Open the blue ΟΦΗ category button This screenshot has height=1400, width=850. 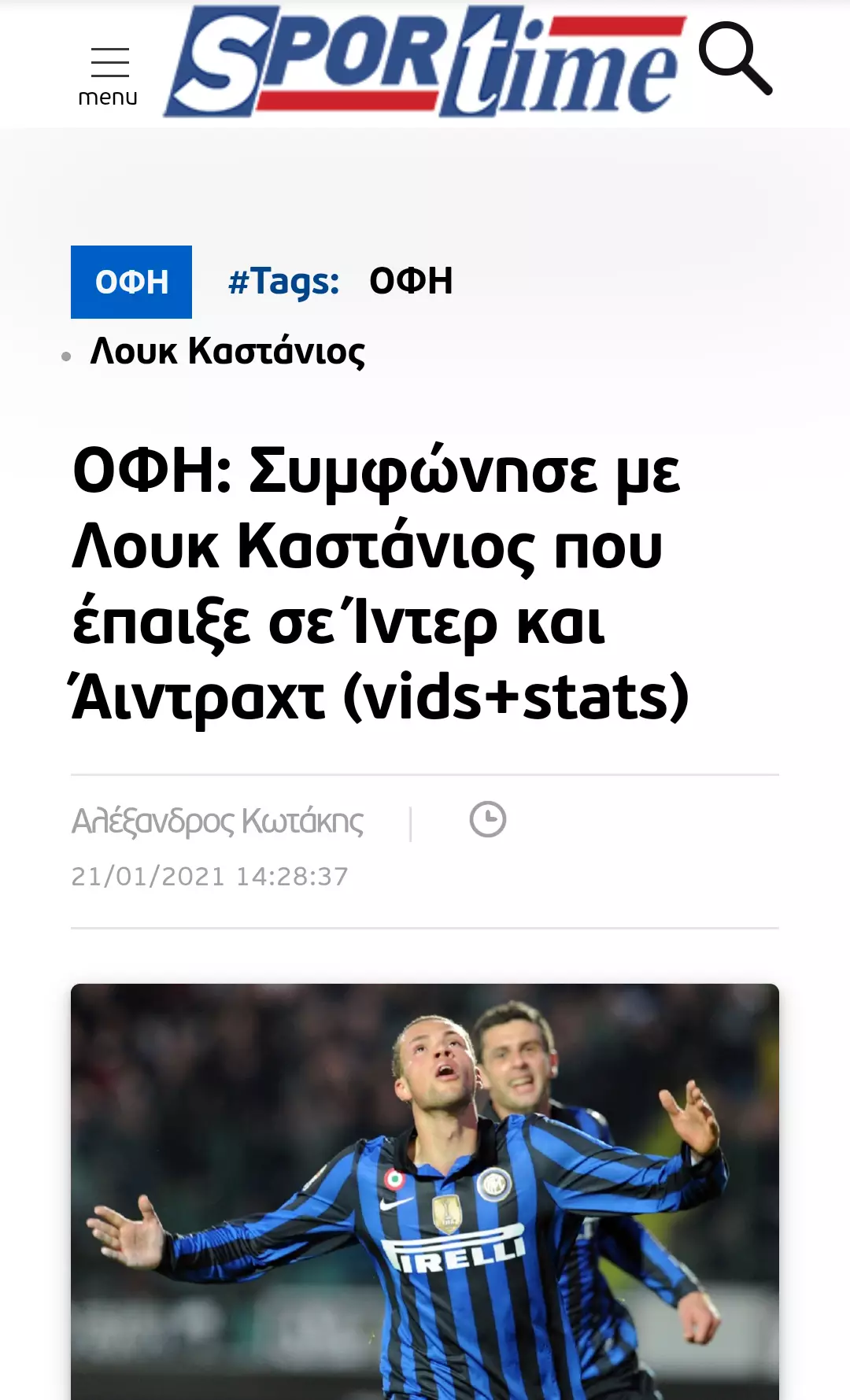coord(131,282)
